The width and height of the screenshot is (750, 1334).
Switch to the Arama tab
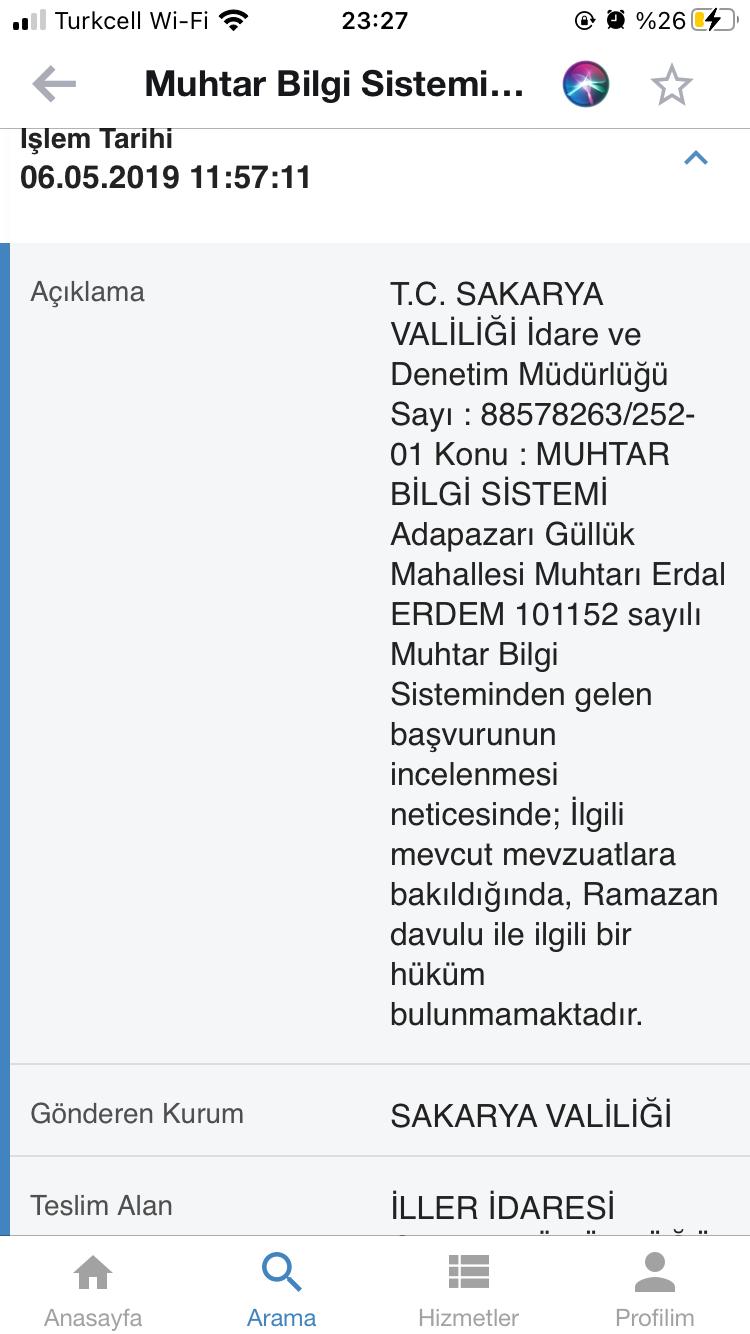[x=280, y=1290]
